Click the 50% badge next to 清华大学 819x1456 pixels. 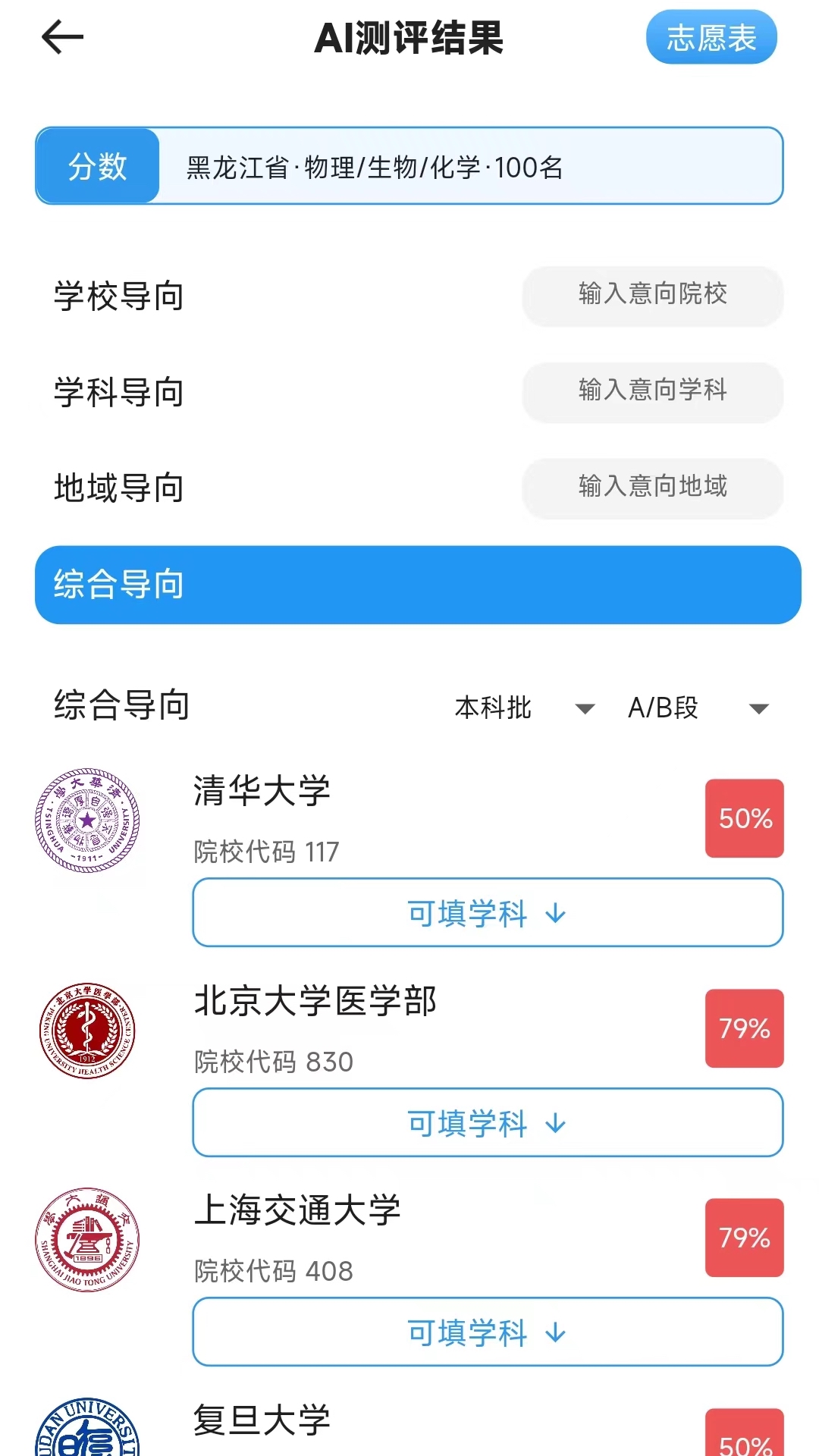[744, 818]
